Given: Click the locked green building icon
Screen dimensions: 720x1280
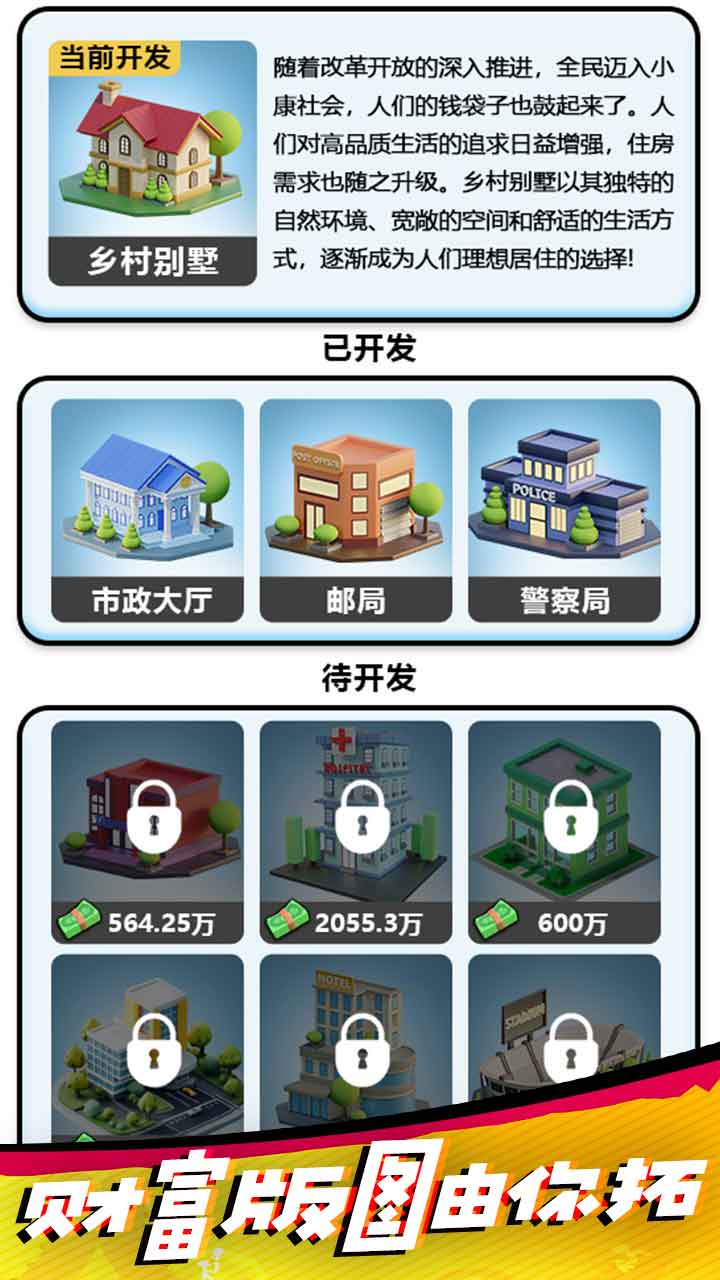Looking at the screenshot, I should tap(565, 815).
